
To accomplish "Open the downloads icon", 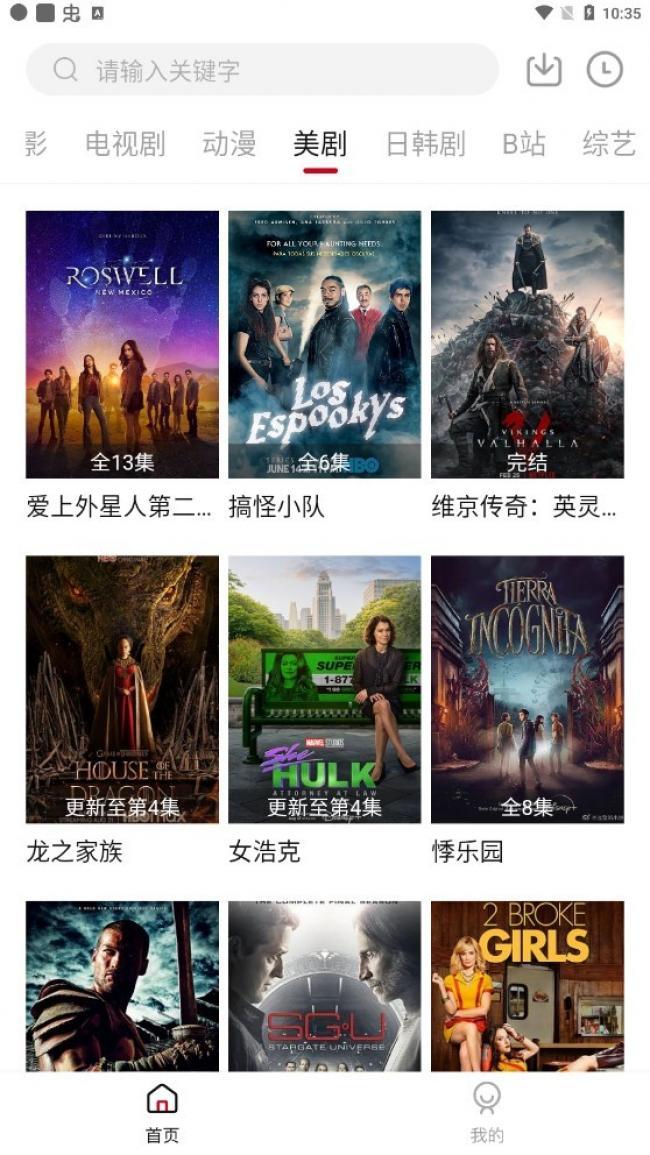I will 544,70.
